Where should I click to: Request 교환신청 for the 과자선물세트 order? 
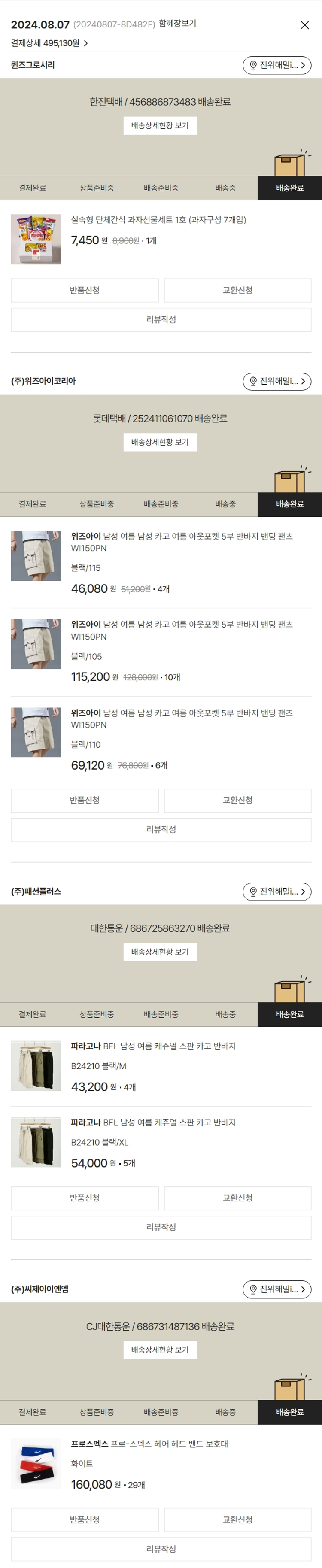click(x=237, y=290)
